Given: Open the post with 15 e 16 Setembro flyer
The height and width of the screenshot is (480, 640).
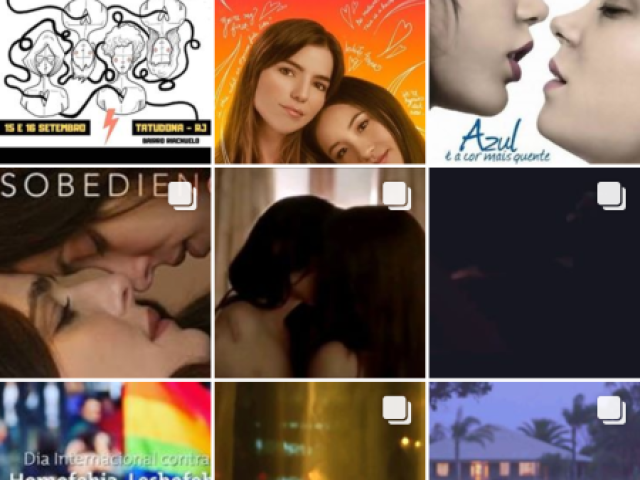Looking at the screenshot, I should 105,80.
